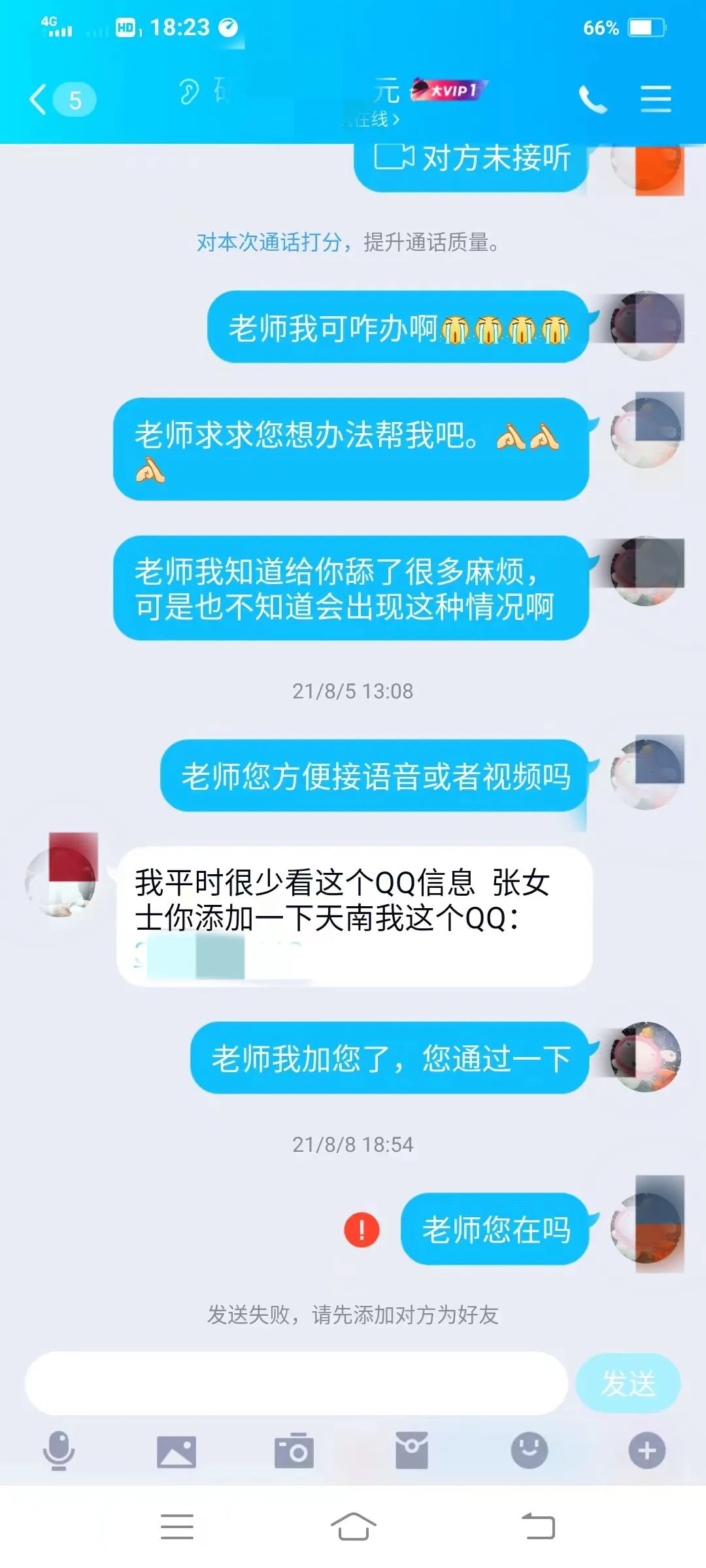Go to the system home screen
The image size is (706, 1568).
click(353, 1527)
